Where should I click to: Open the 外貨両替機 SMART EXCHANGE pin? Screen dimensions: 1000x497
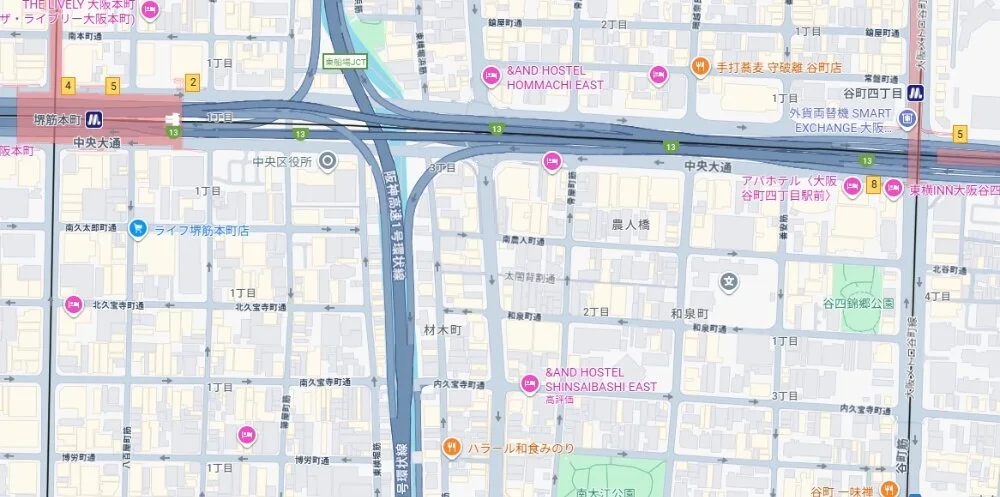click(907, 120)
